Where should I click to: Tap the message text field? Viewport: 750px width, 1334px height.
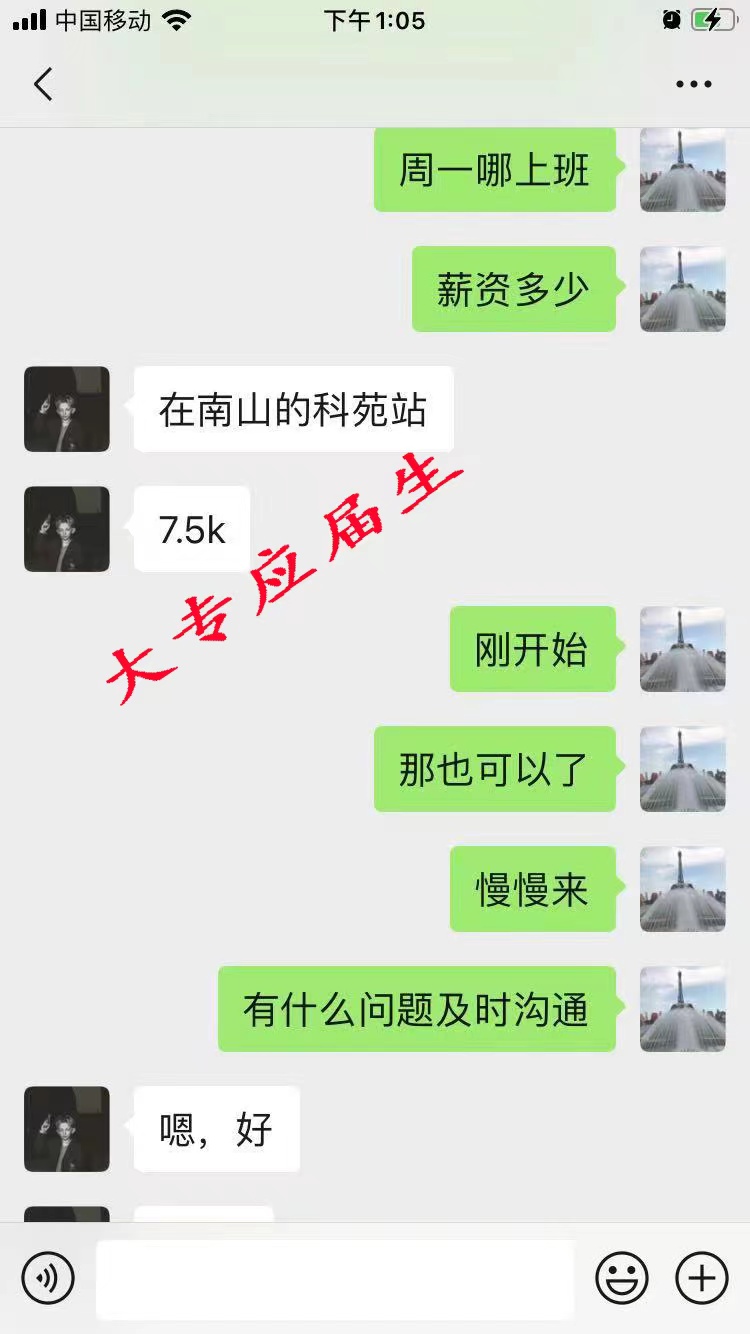tap(335, 1278)
